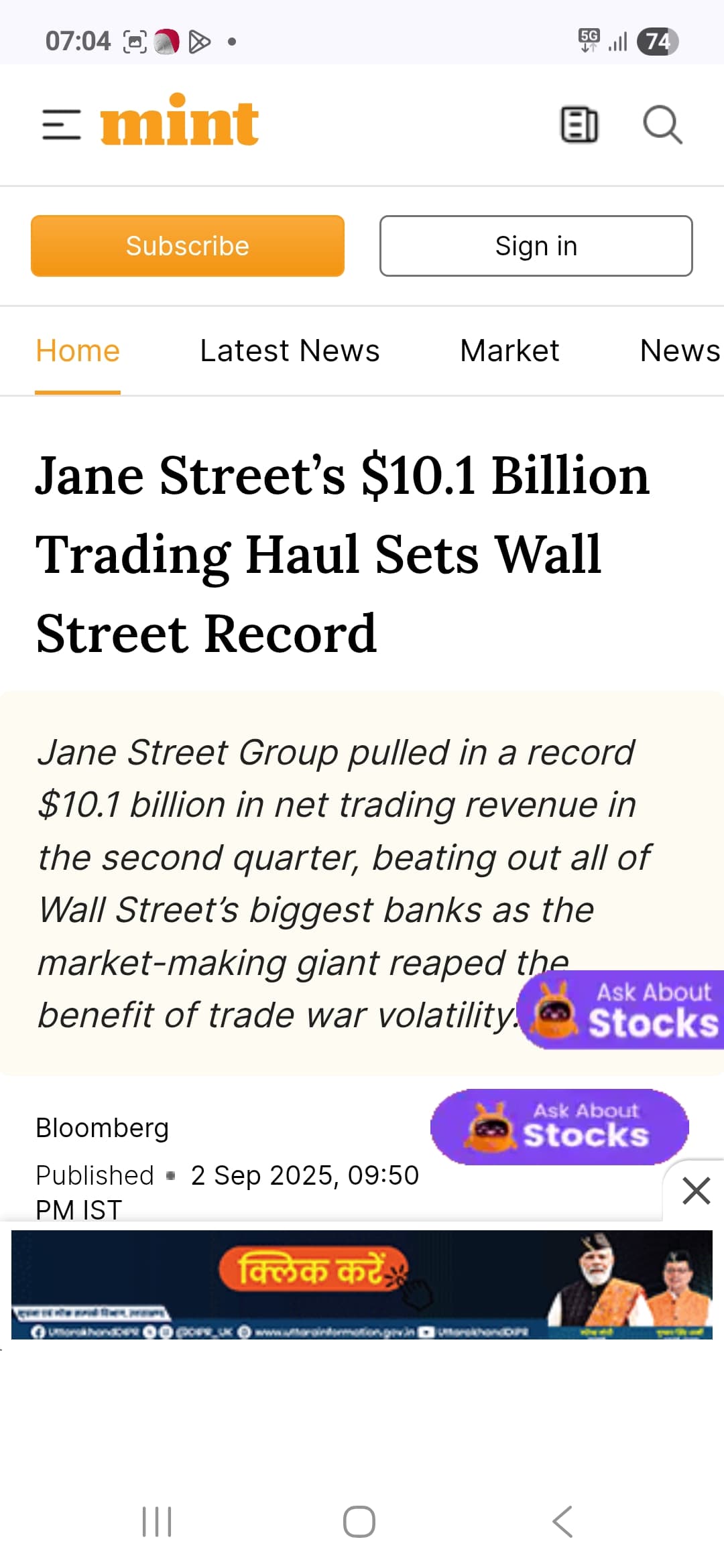Tap the orange Subscribe button
Image resolution: width=724 pixels, height=1568 pixels.
(188, 246)
